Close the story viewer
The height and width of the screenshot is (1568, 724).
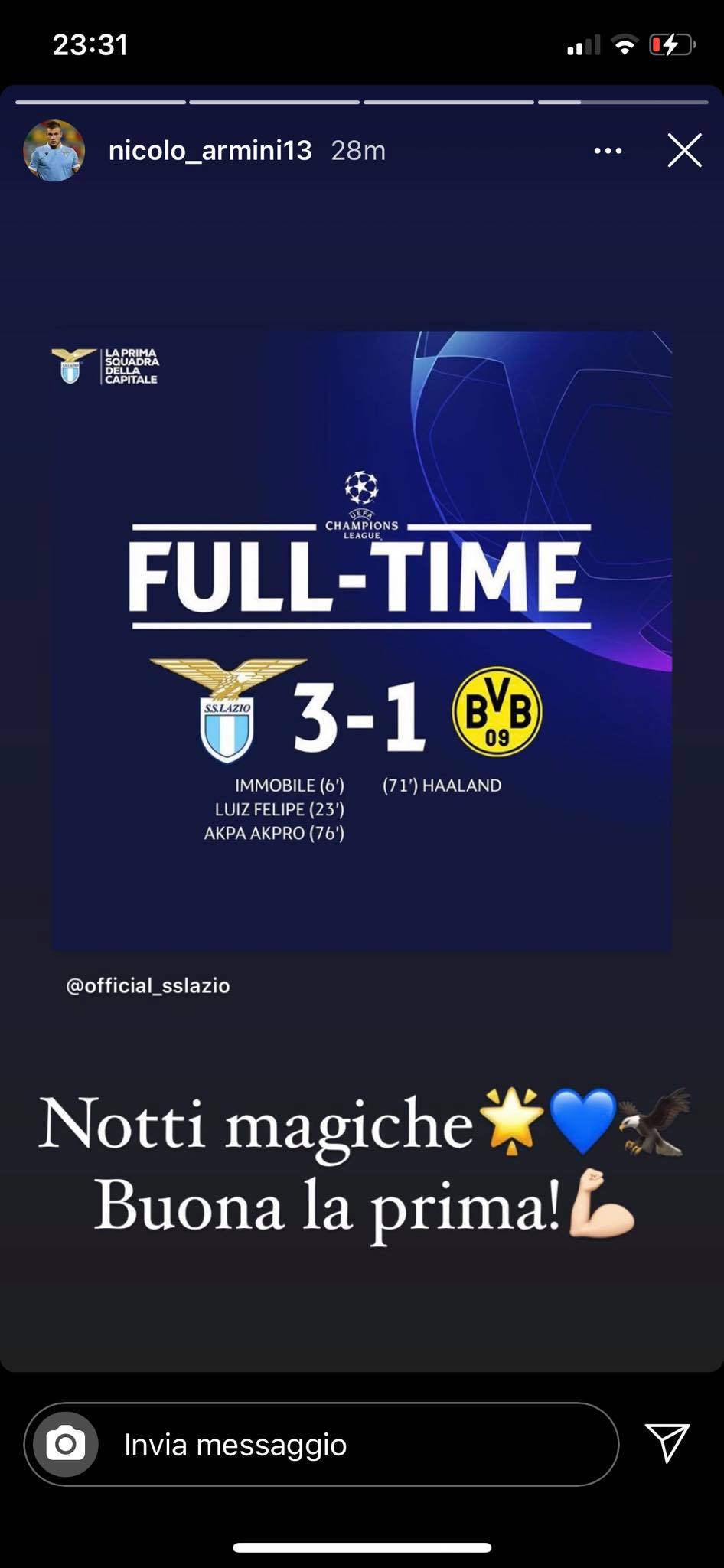point(684,150)
